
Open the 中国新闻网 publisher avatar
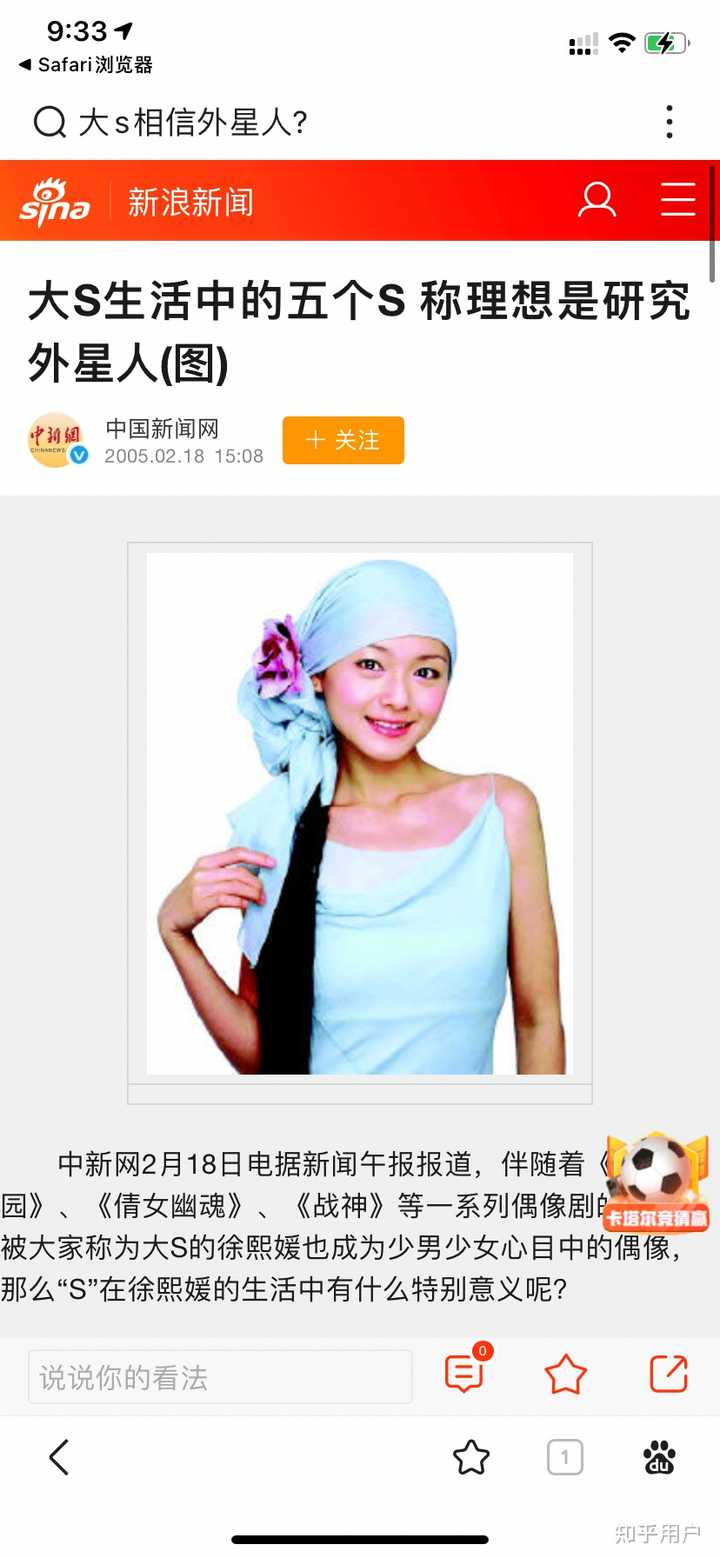pos(56,440)
